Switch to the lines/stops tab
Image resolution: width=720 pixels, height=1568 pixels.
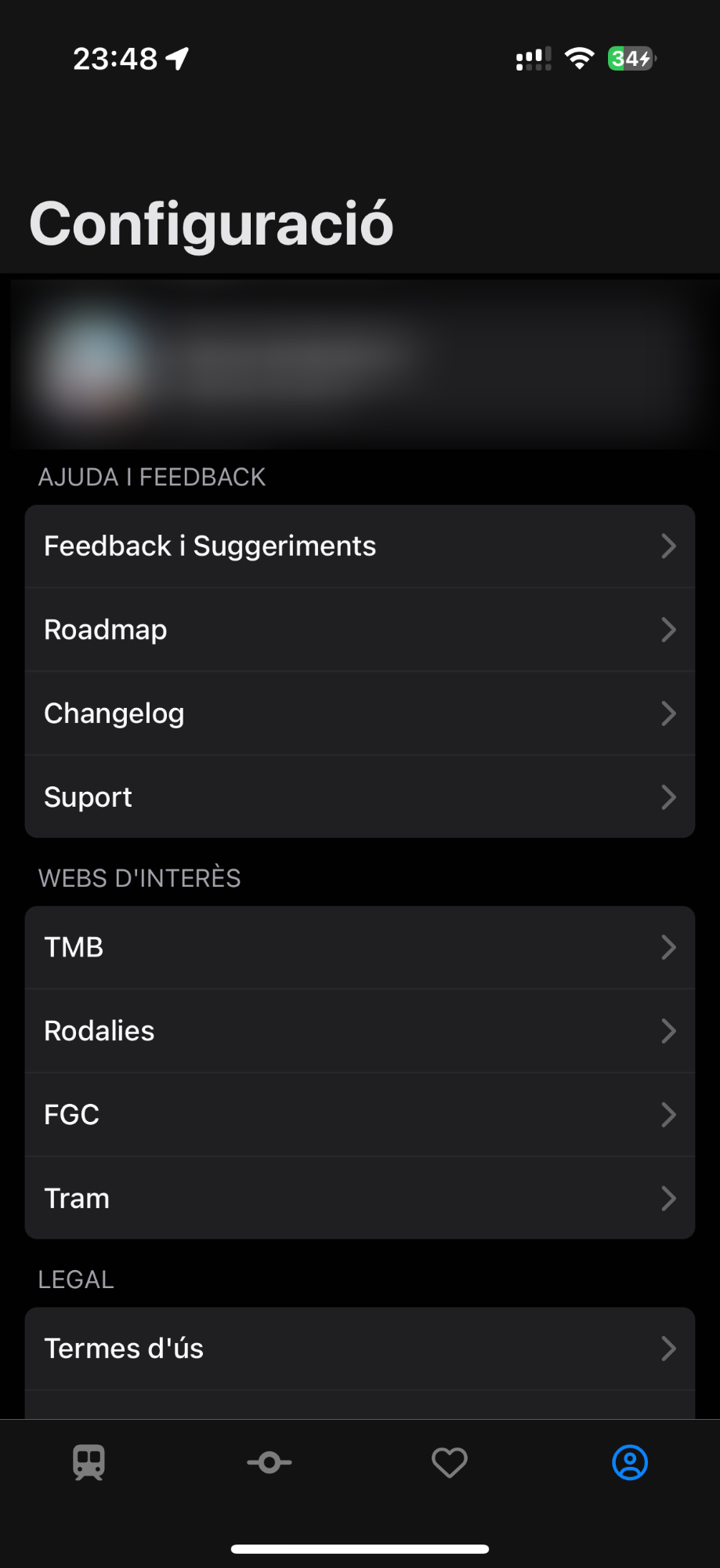pos(270,1463)
